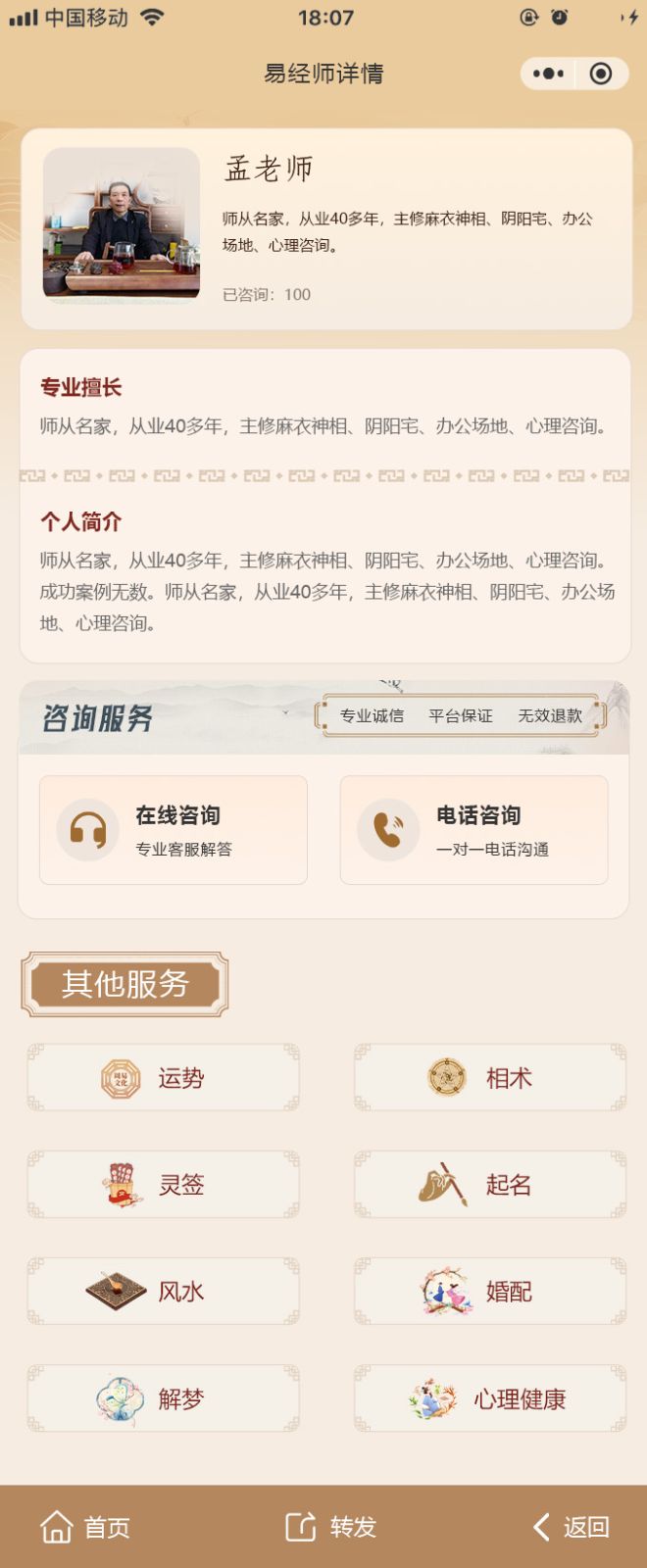The image size is (647, 1568).
Task: Select the 灵签 service
Action: coord(163,1185)
